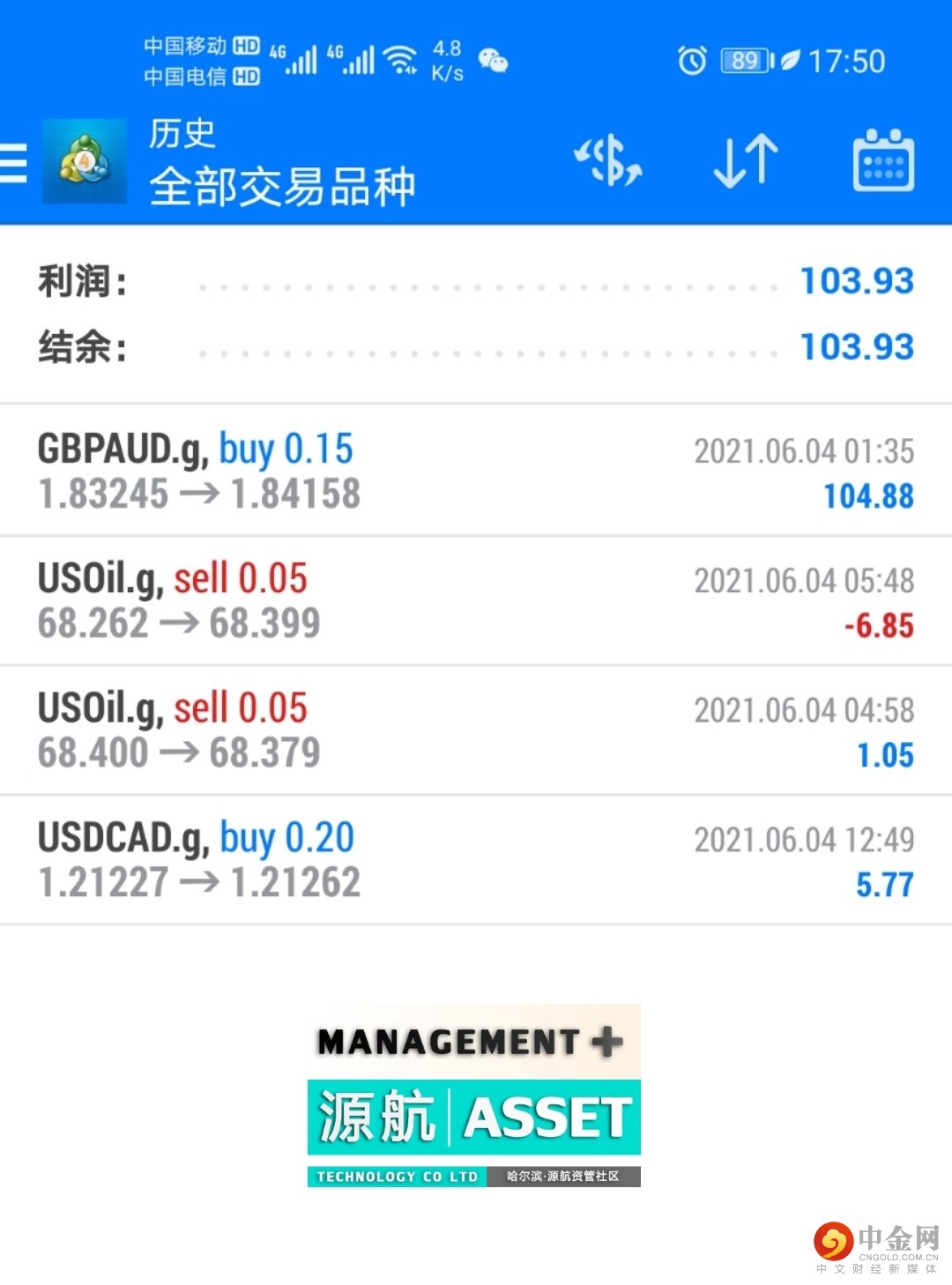The width and height of the screenshot is (952, 1285).
Task: Open the side menu drawer
Action: 14,163
